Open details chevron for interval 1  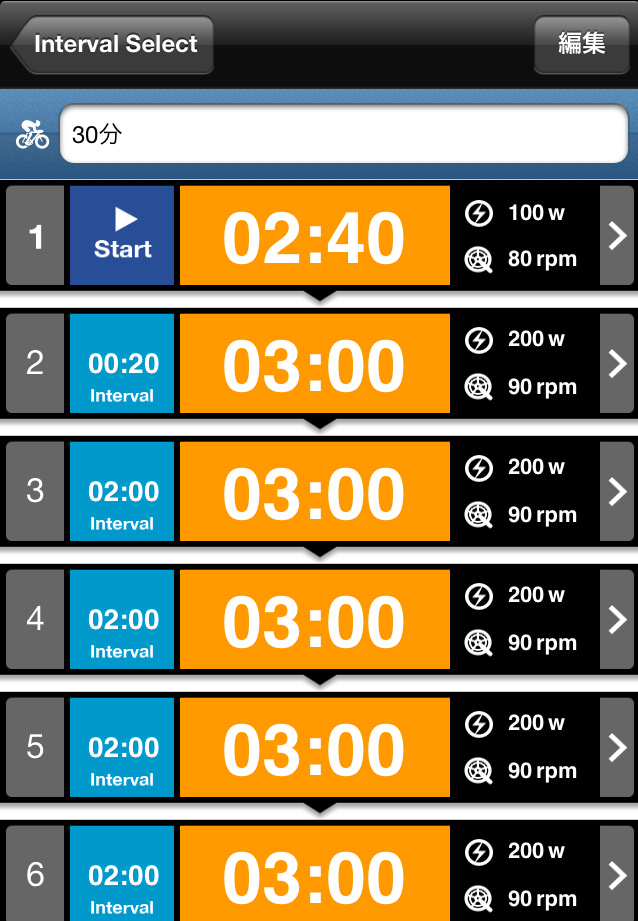[x=617, y=236]
